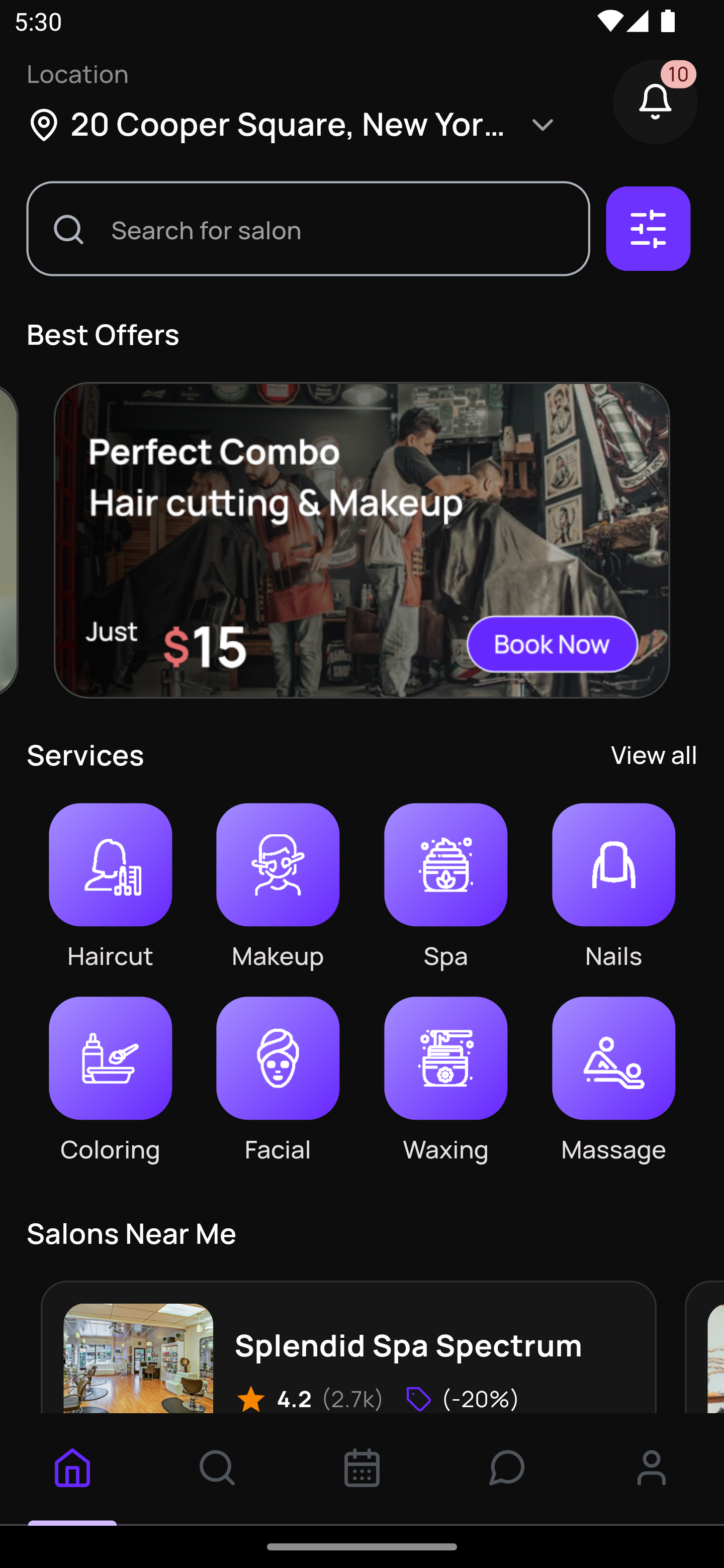The width and height of the screenshot is (724, 1568).
Task: Open the Makeup service category
Action: click(x=278, y=865)
